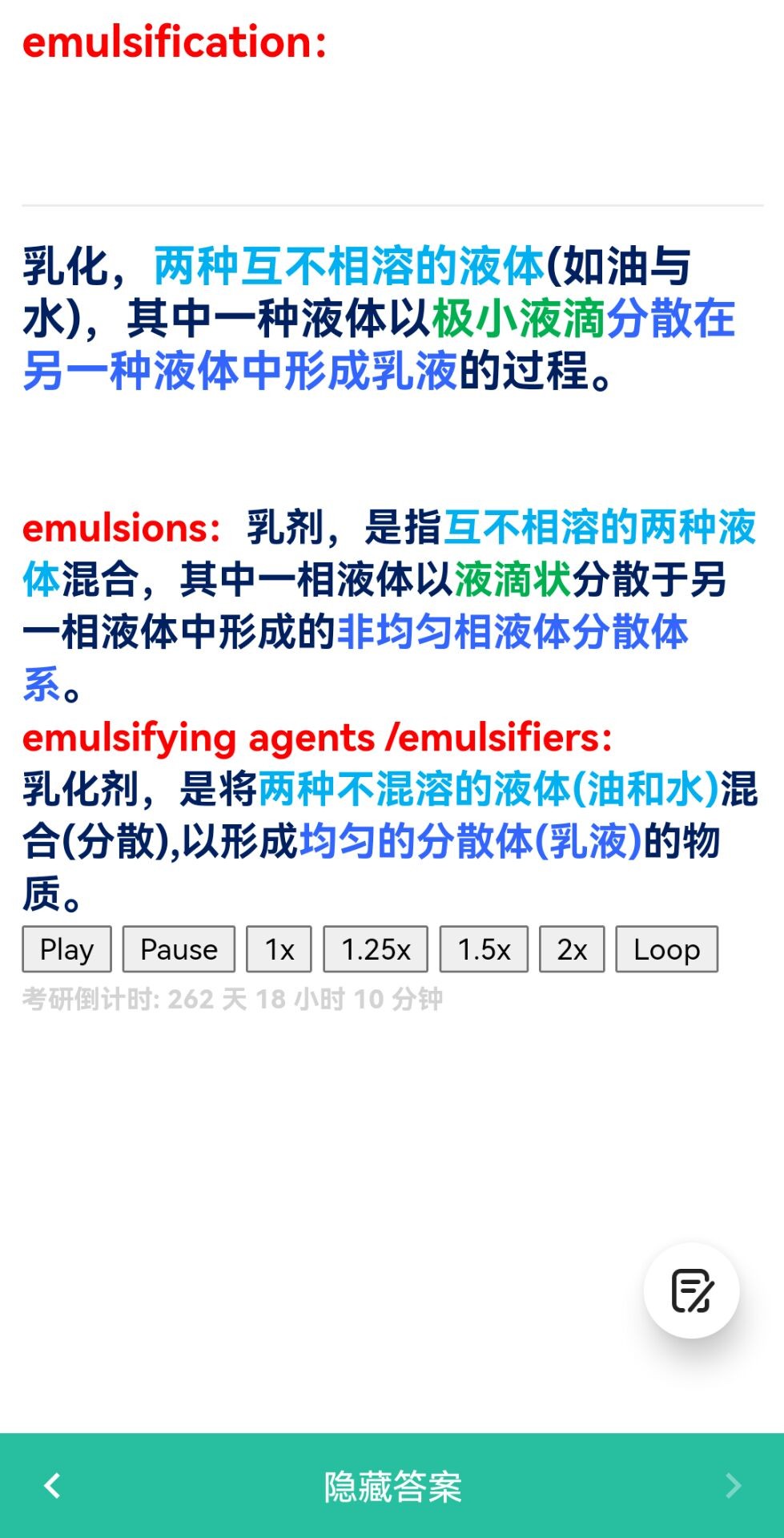Viewport: 784px width, 1538px height.
Task: Select 1.25x playback speed
Action: point(376,949)
